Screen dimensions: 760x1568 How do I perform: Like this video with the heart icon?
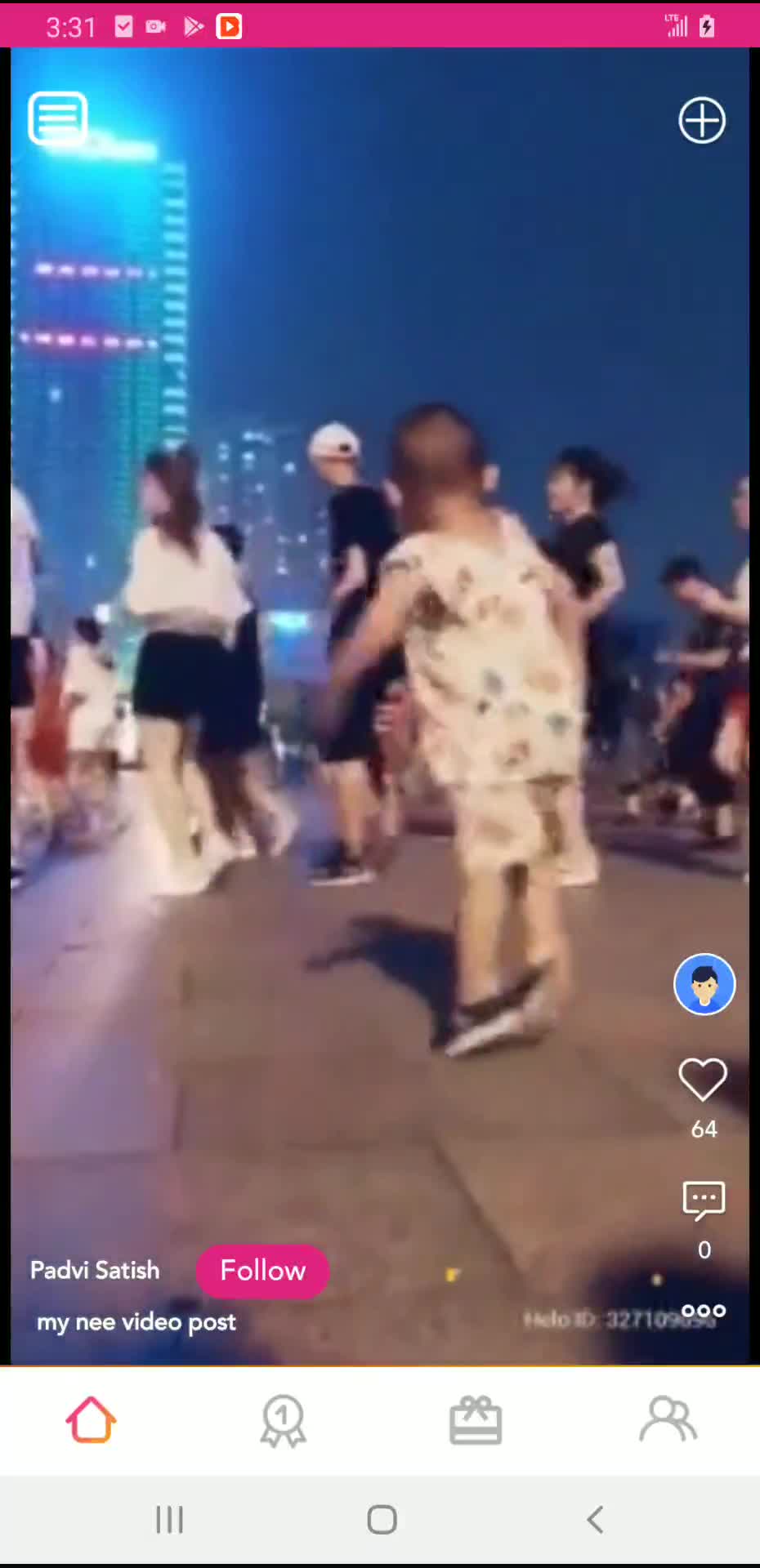[703, 1080]
